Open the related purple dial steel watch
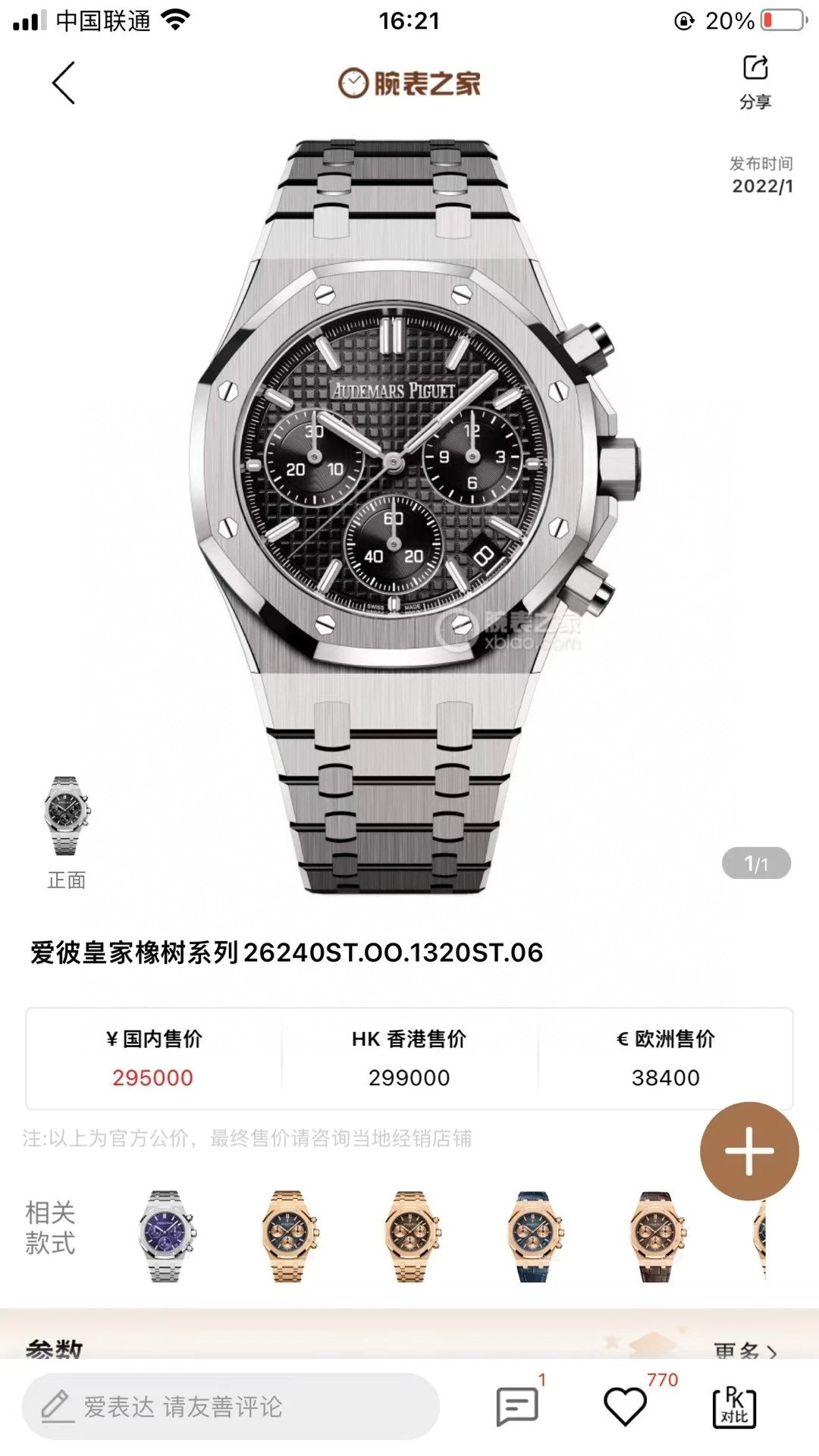 [166, 1235]
